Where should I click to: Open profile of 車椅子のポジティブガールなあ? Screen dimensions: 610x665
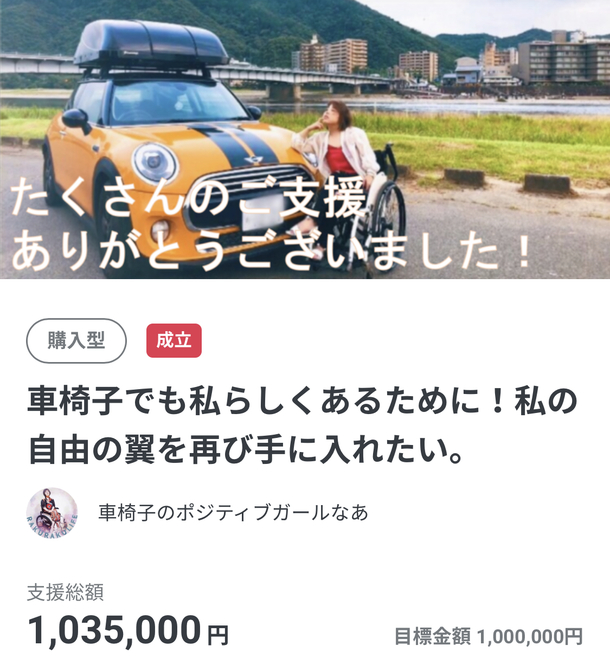point(232,513)
